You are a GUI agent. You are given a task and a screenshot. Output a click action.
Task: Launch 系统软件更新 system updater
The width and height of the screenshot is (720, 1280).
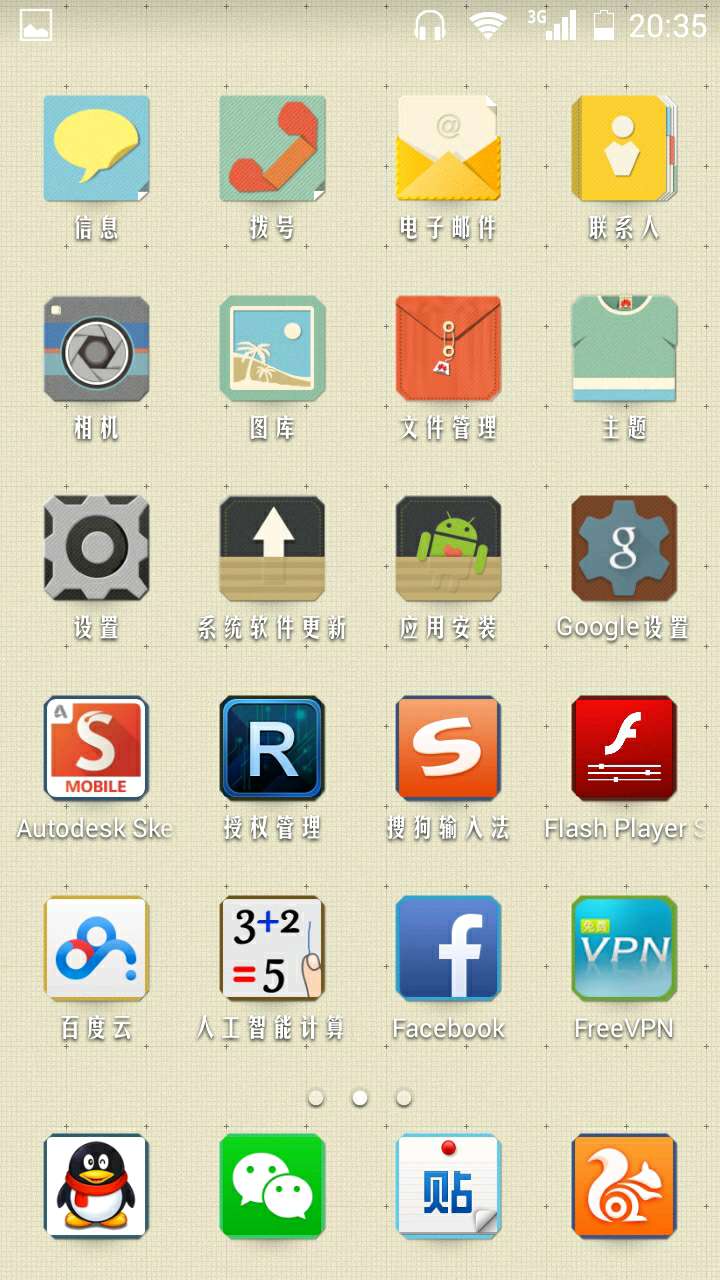(x=272, y=549)
